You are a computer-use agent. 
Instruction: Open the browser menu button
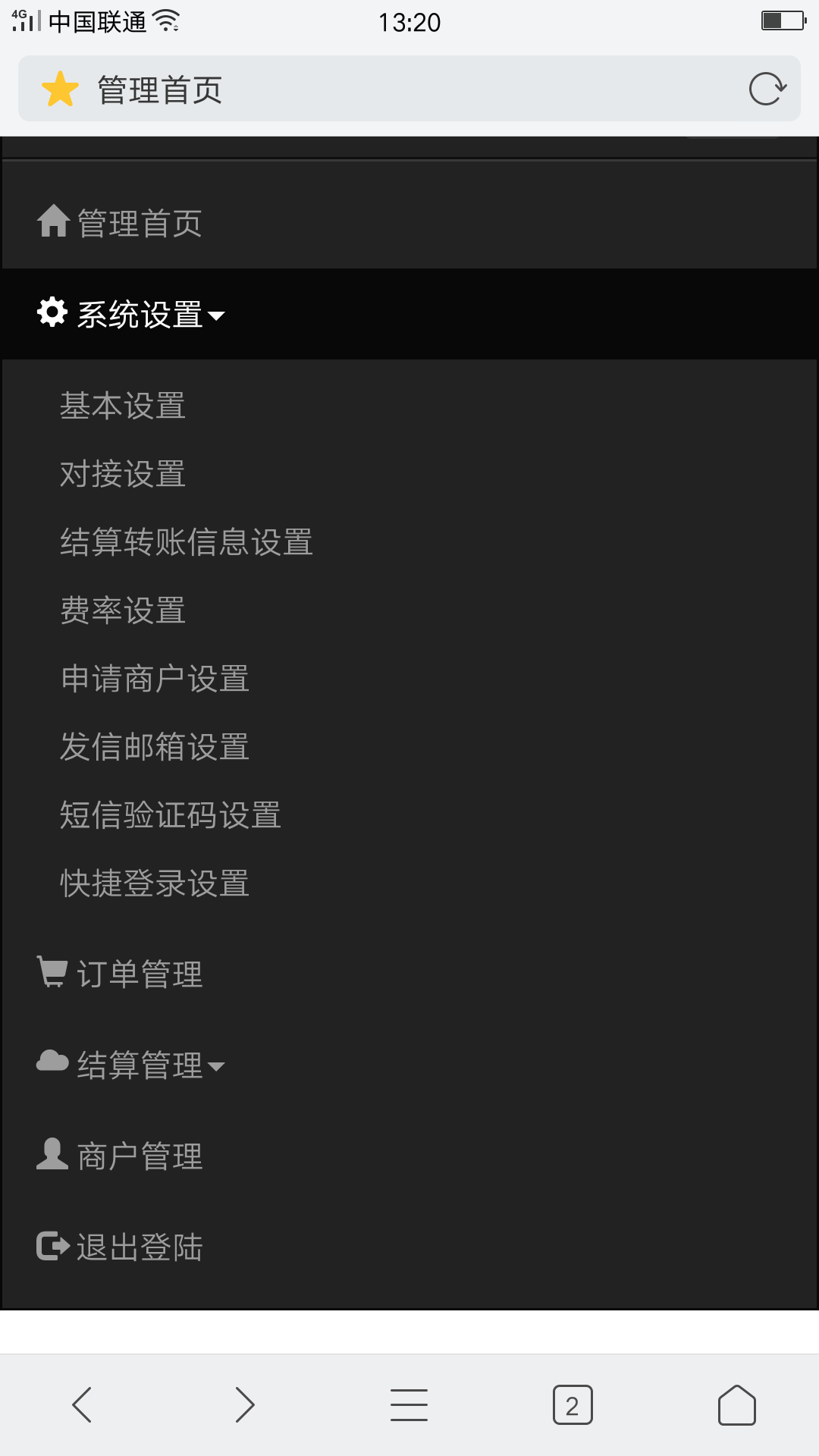coord(409,1404)
